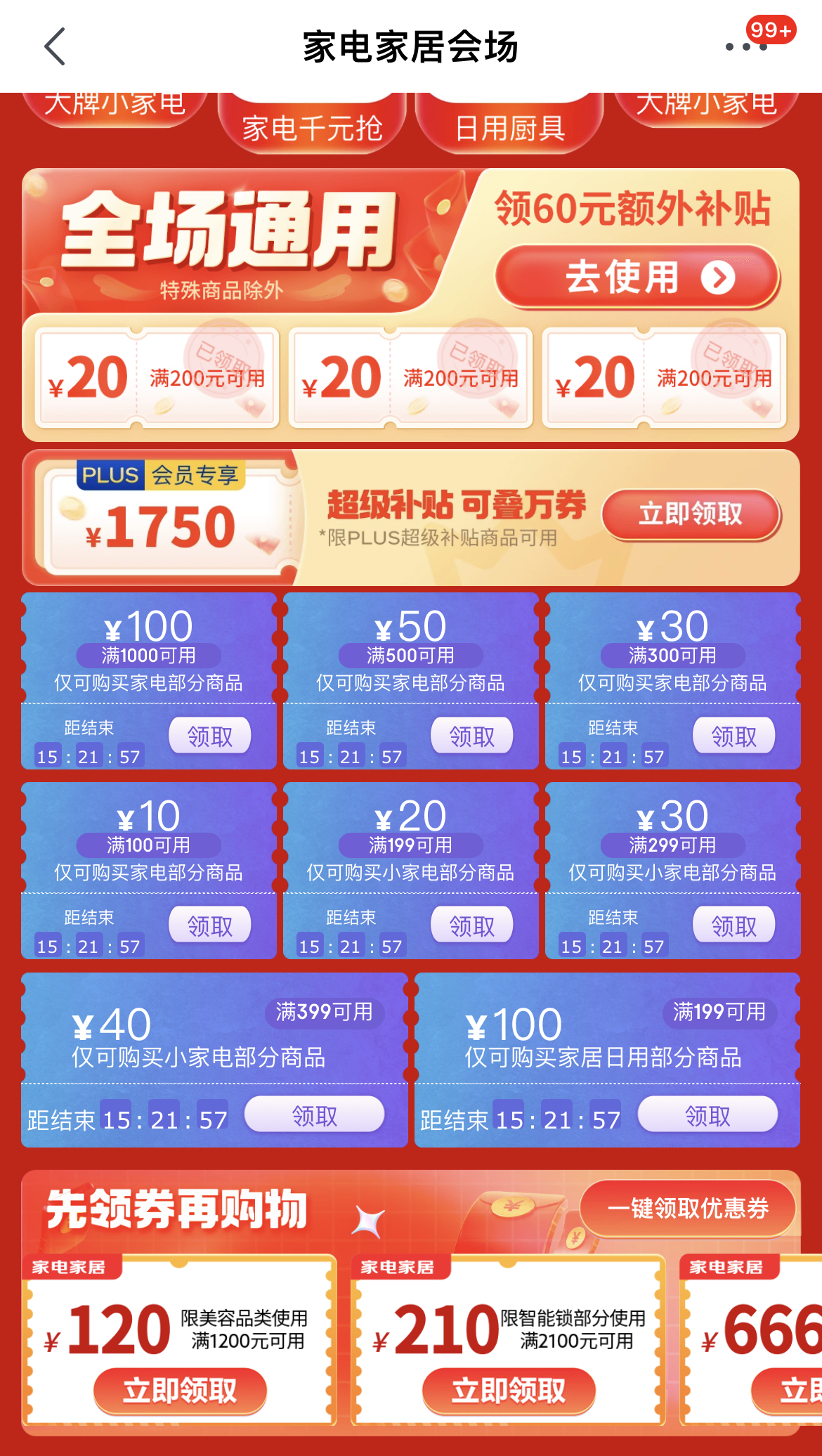Screen dimensions: 822x1456
Task: Claim the ¥100 满1000可用 appliance coupon
Action: click(x=210, y=735)
